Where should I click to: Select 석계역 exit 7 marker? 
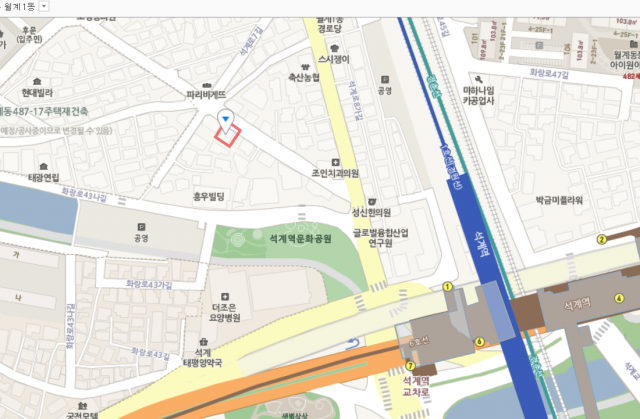click(410, 366)
